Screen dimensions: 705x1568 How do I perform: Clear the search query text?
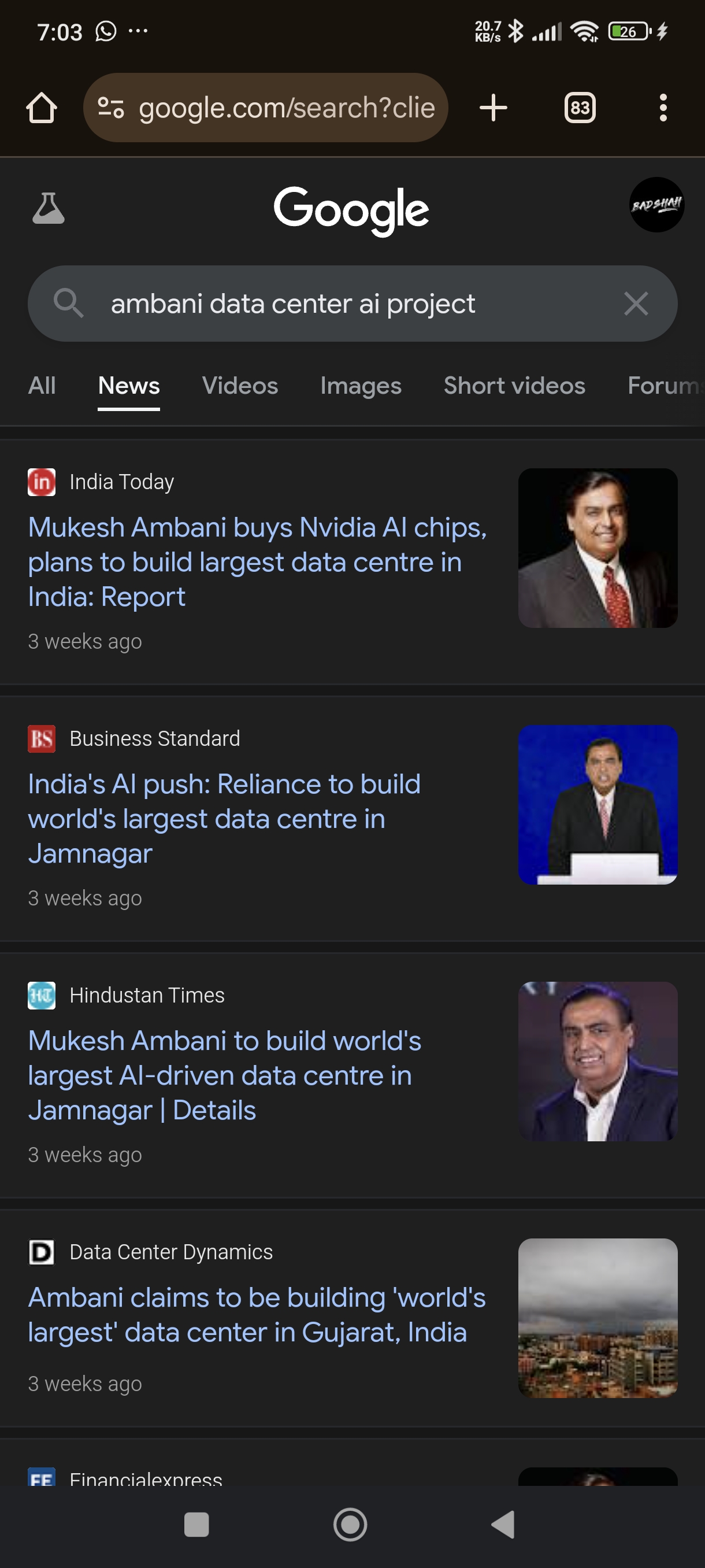635,303
